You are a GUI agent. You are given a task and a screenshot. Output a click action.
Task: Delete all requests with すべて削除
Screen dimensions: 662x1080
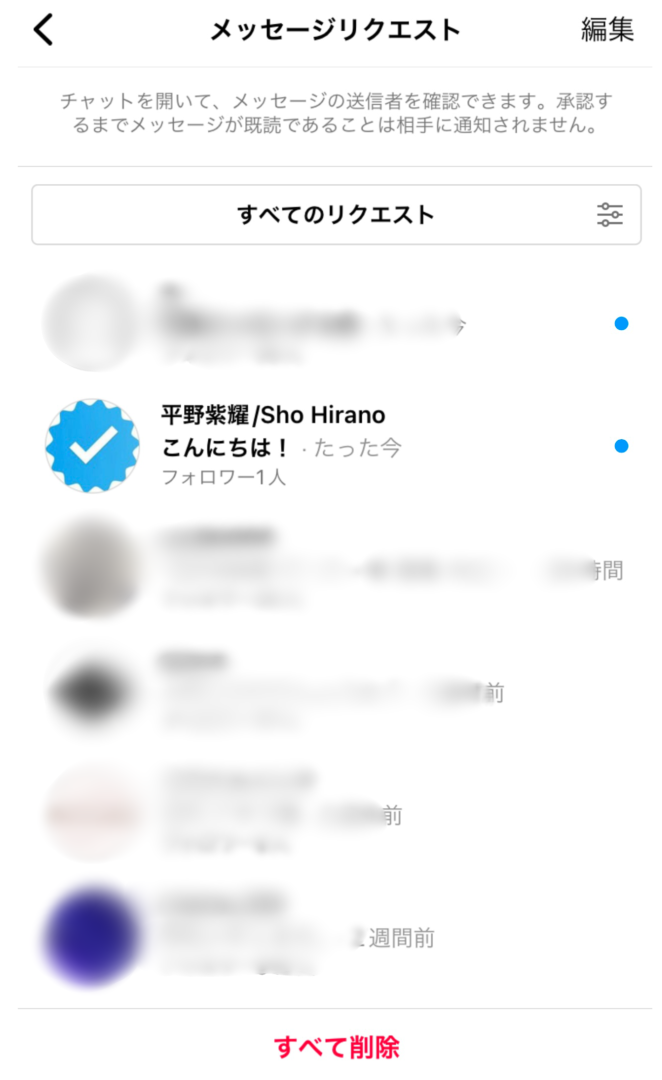[336, 1047]
